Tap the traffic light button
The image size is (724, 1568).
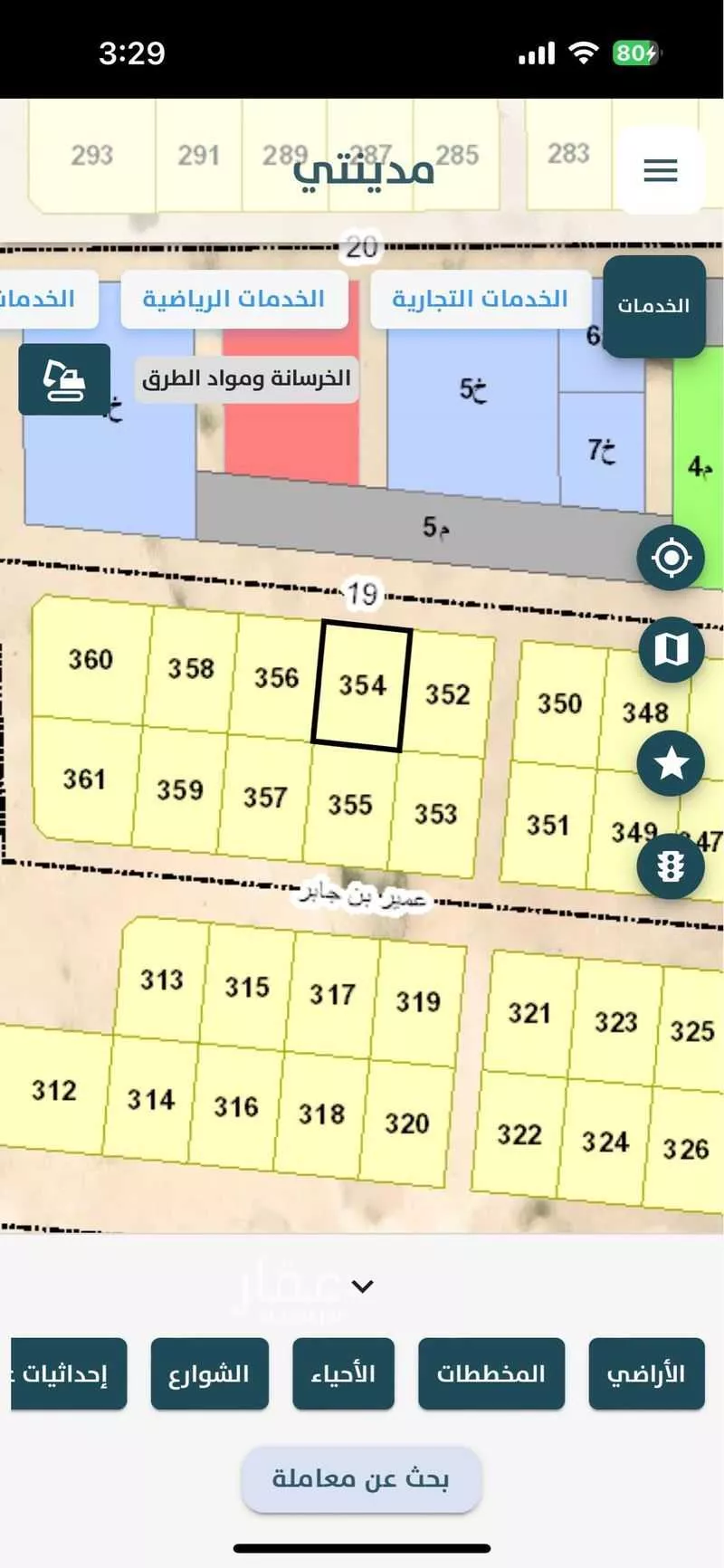pos(671,866)
